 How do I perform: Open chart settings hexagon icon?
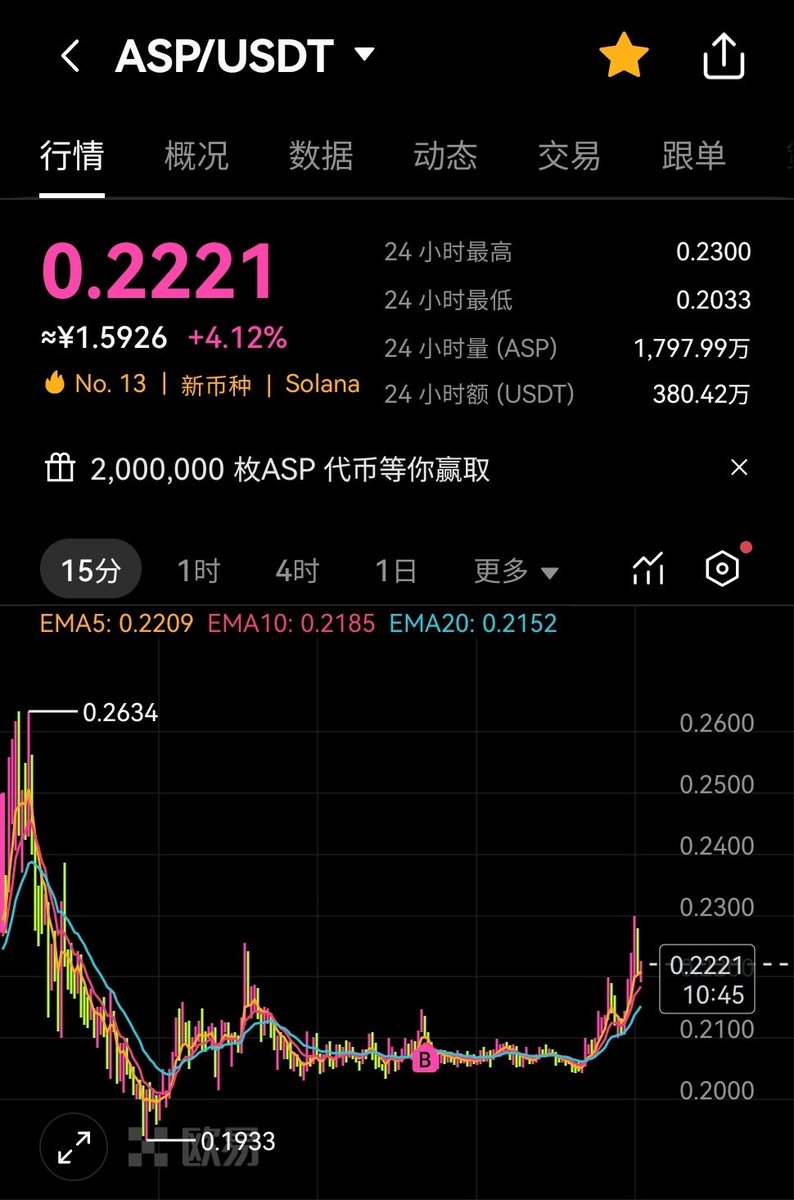point(722,569)
